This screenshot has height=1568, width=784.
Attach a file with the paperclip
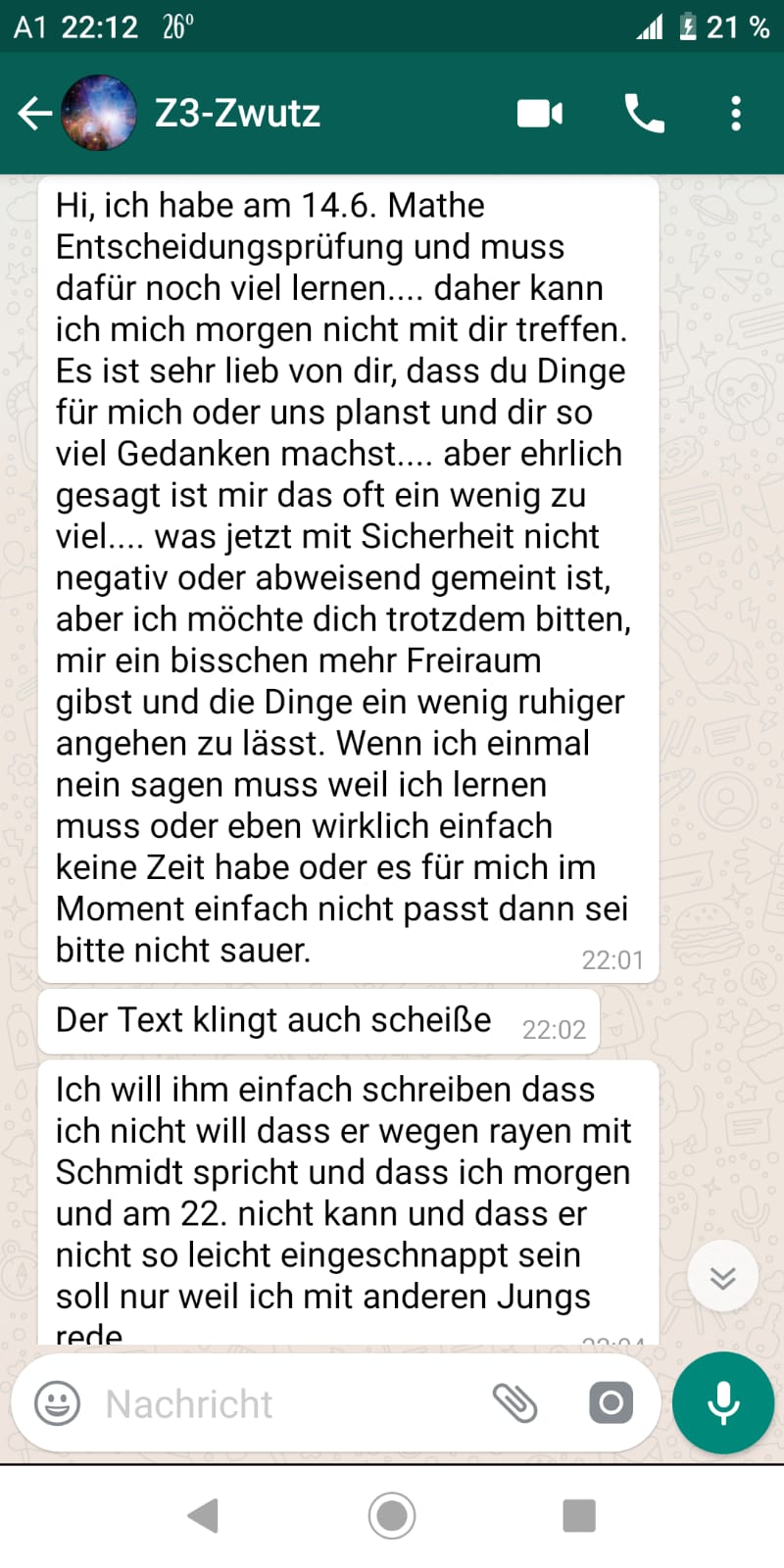[x=514, y=1403]
